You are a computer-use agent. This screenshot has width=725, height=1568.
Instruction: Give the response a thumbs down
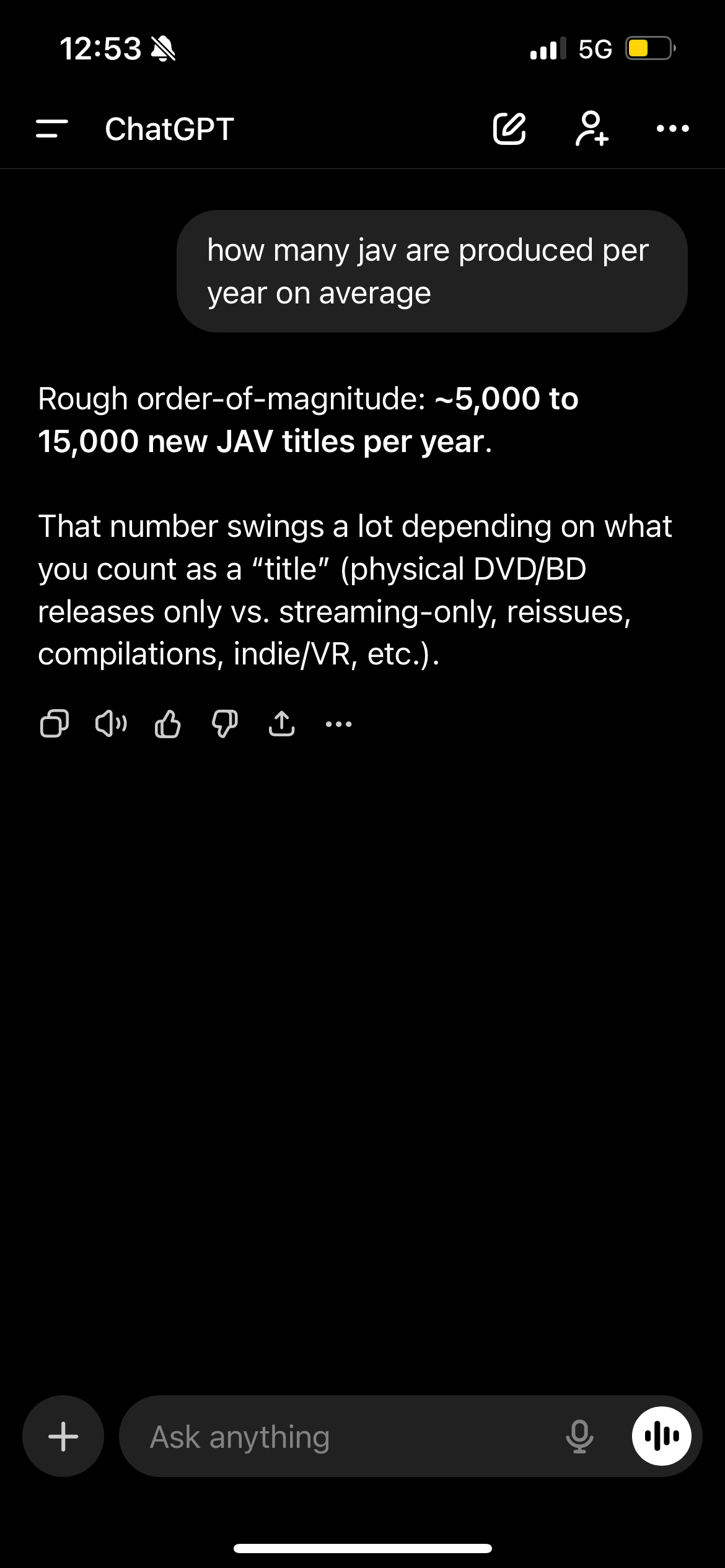click(x=224, y=723)
